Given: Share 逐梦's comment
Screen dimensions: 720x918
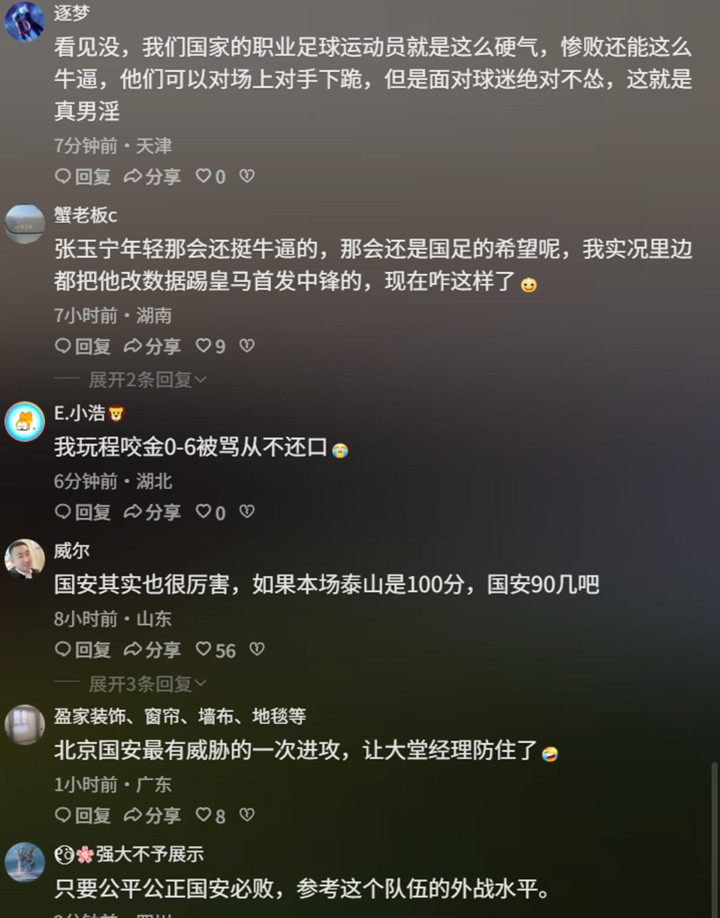Looking at the screenshot, I should (x=152, y=176).
